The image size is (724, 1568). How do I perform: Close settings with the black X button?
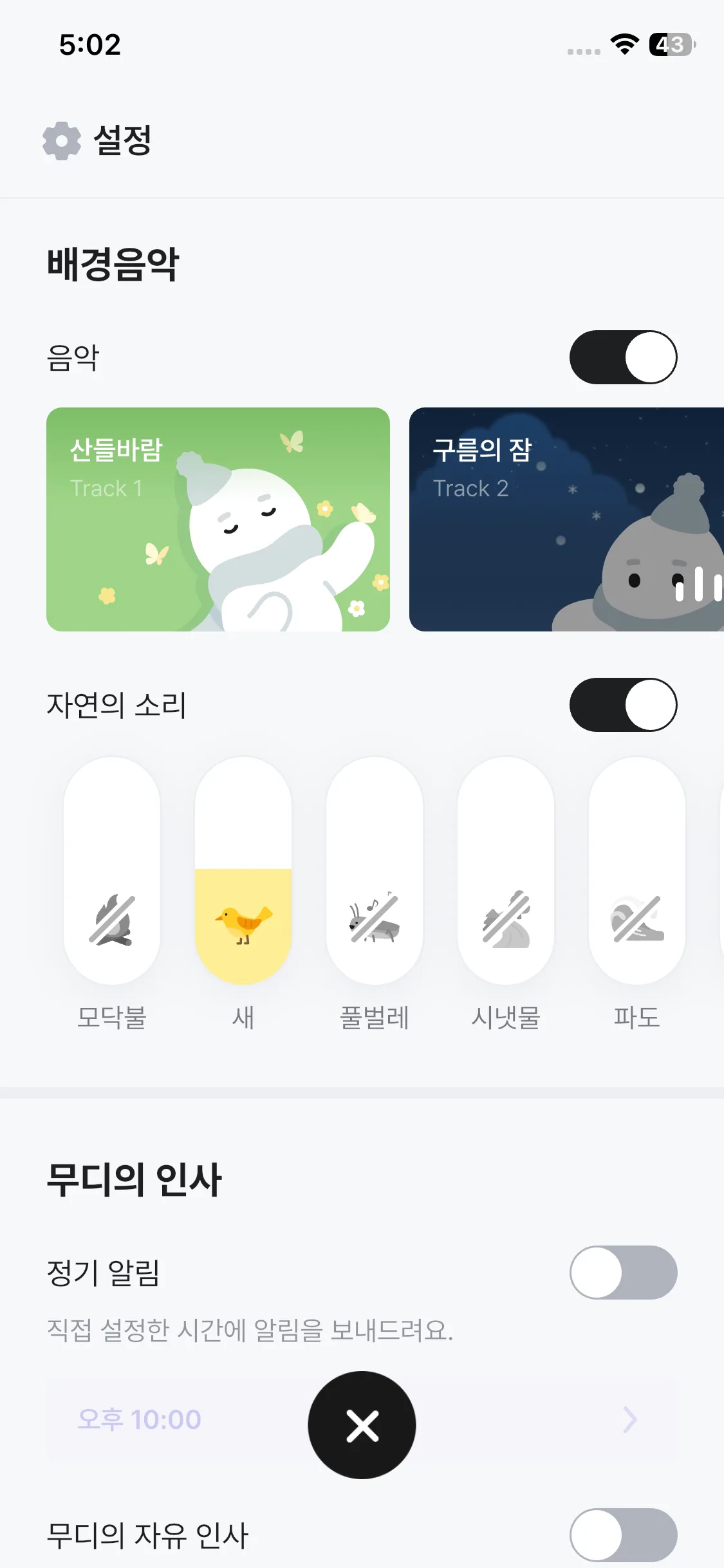point(362,1425)
